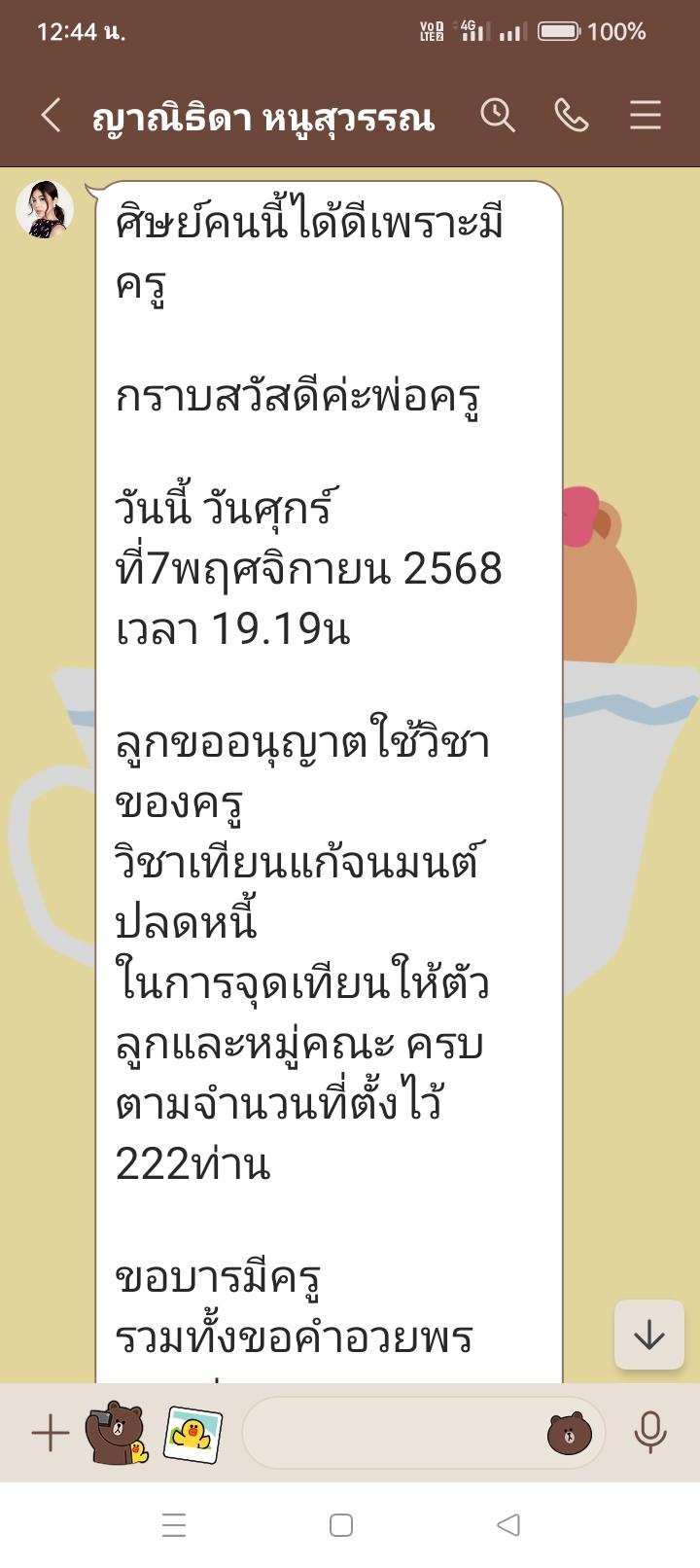Open the photo gallery picker
The width and height of the screenshot is (700, 1568).
point(192,1433)
